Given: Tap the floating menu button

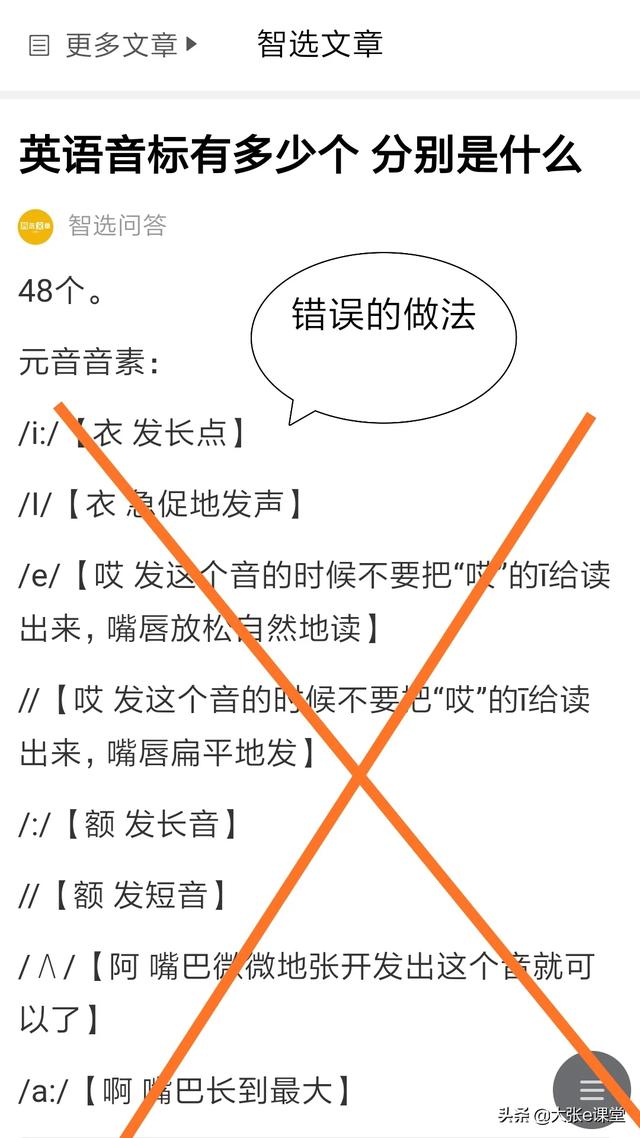Looking at the screenshot, I should (592, 1090).
